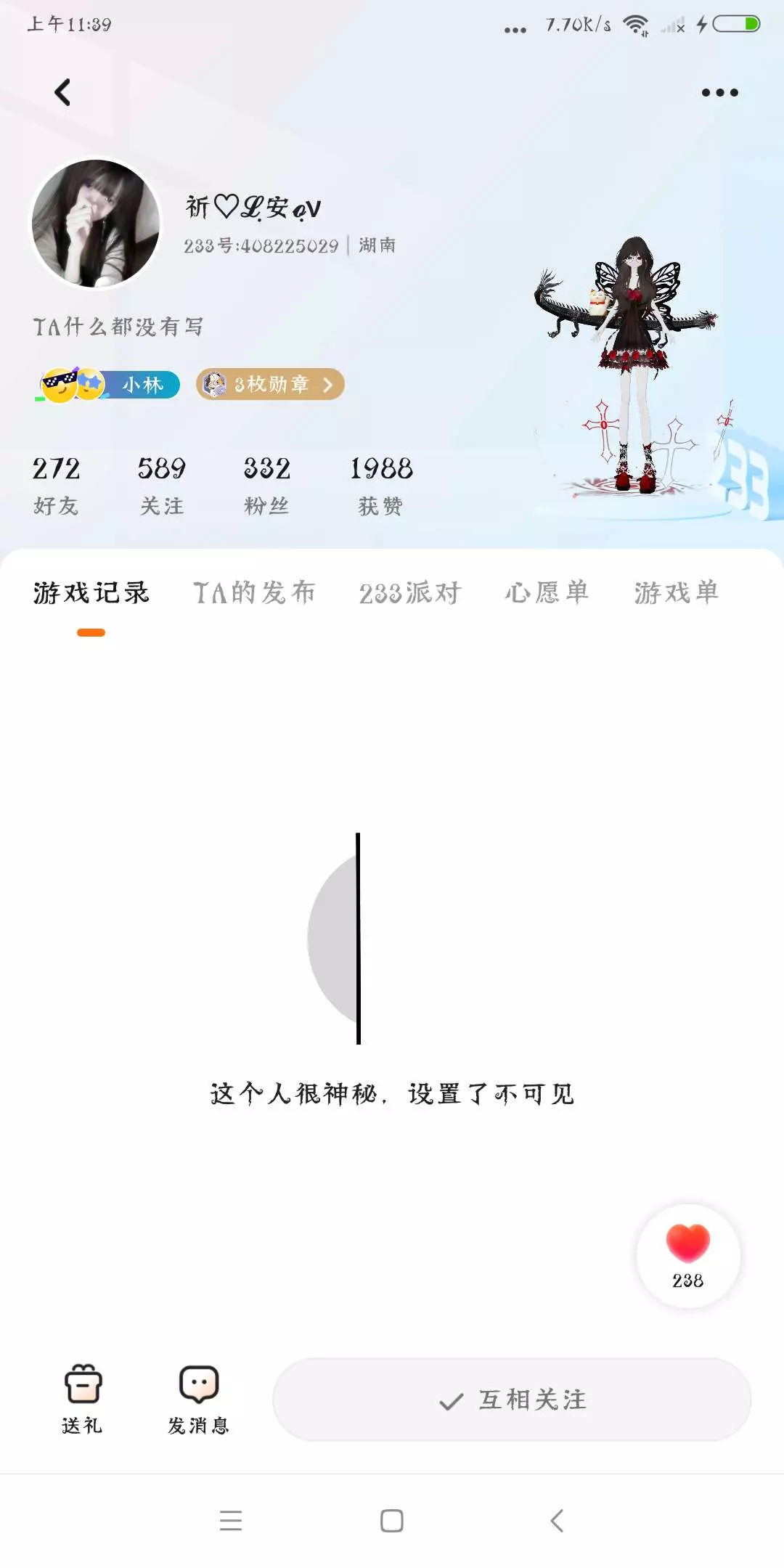Open the 3枚勋章 medals badge
This screenshot has width=784, height=1568.
[x=270, y=384]
